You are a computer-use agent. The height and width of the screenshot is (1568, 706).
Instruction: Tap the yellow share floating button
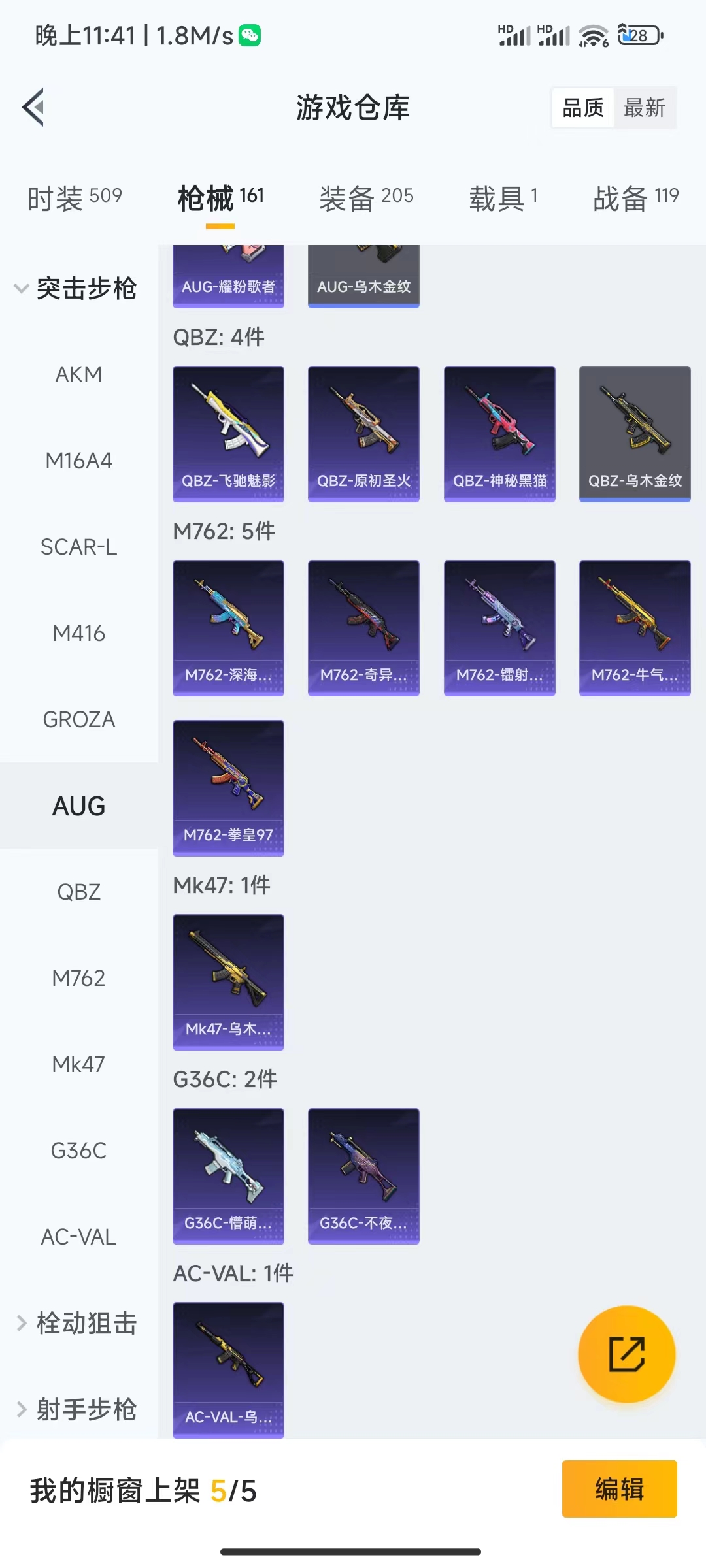pos(626,1354)
